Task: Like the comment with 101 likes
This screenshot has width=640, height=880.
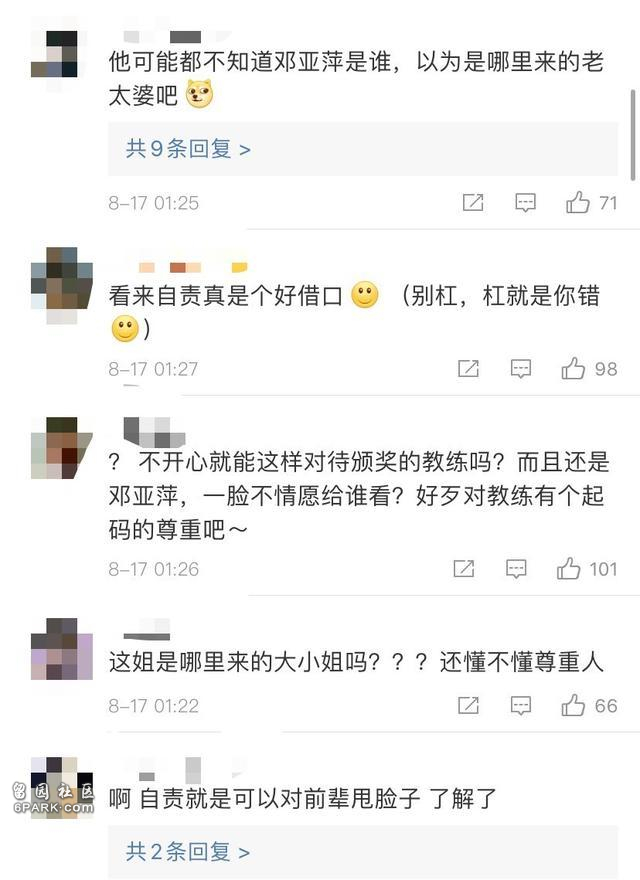Action: (x=569, y=569)
